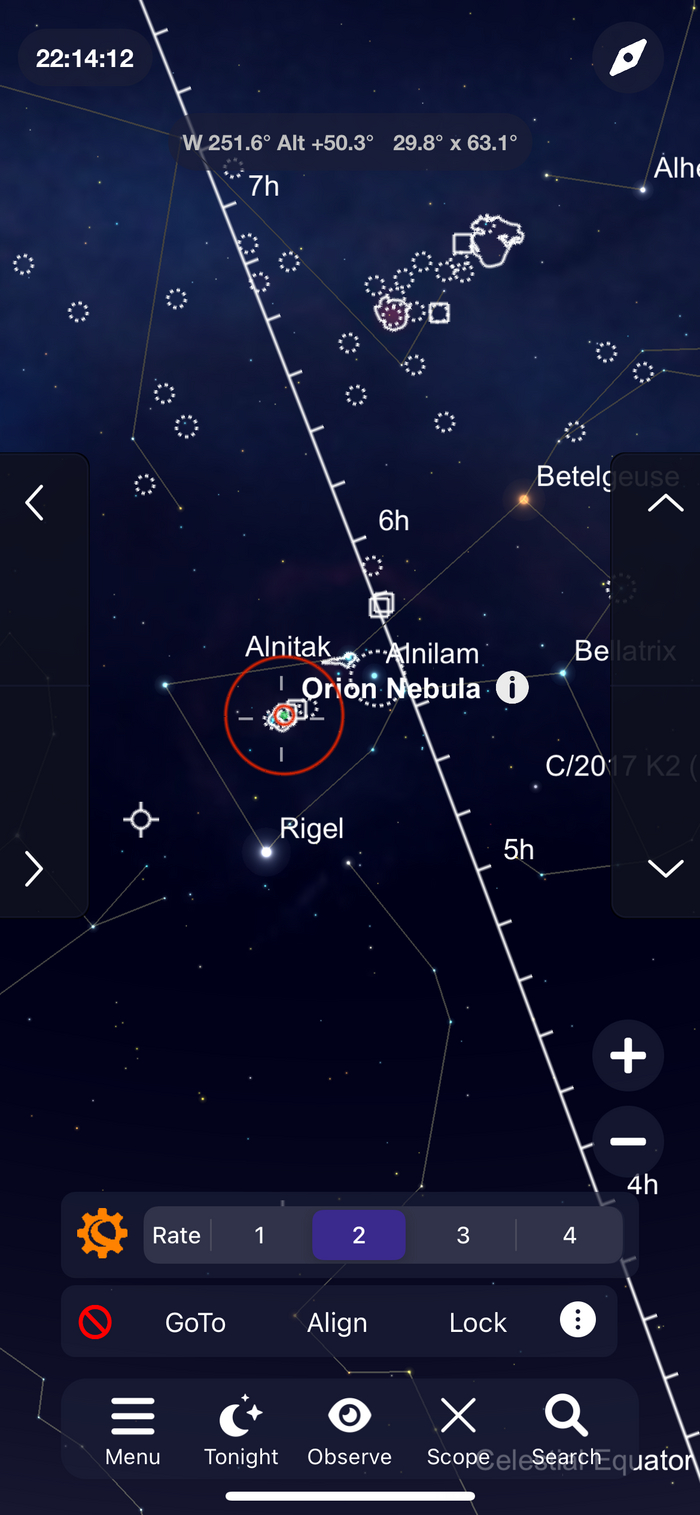Open the Observe section

[349, 1430]
